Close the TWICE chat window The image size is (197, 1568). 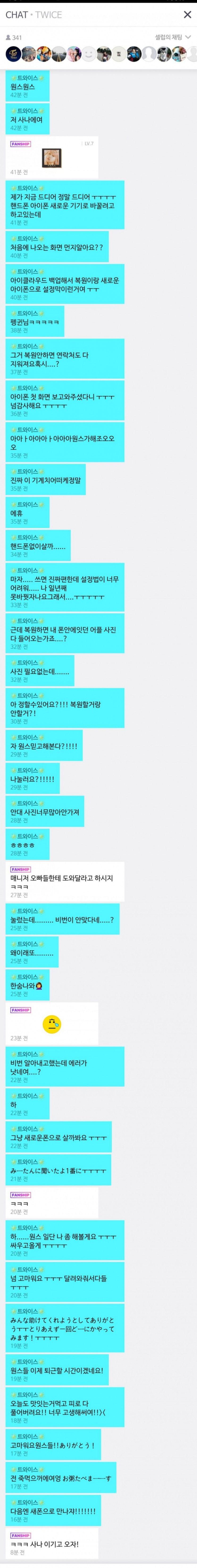[187, 15]
